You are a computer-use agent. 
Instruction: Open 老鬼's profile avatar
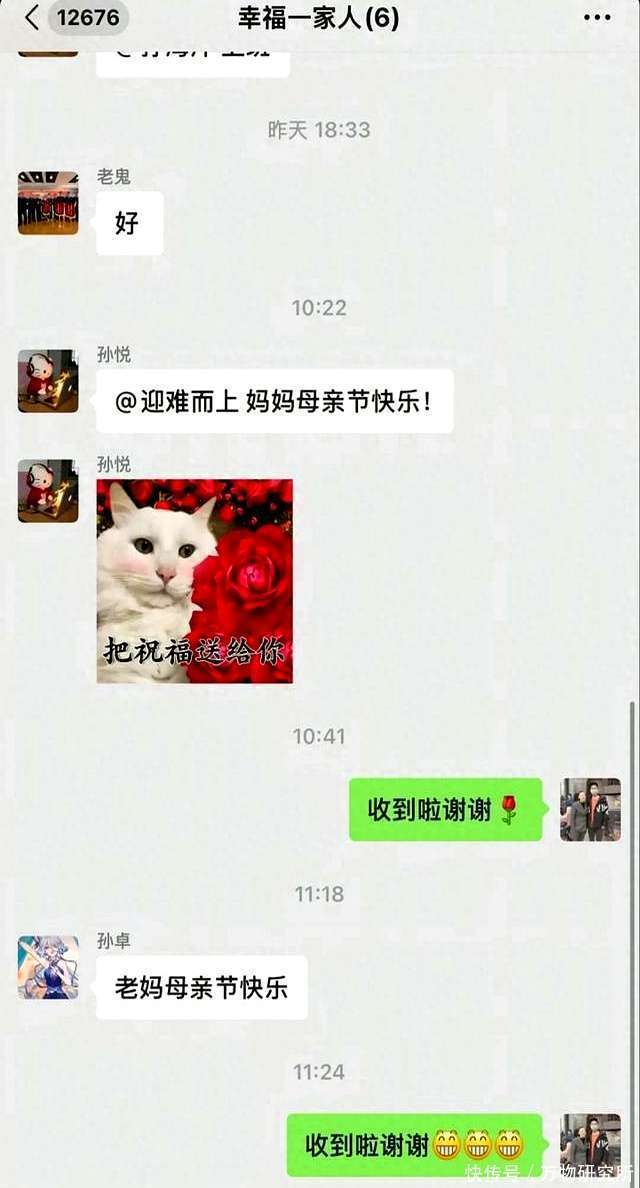[48, 203]
